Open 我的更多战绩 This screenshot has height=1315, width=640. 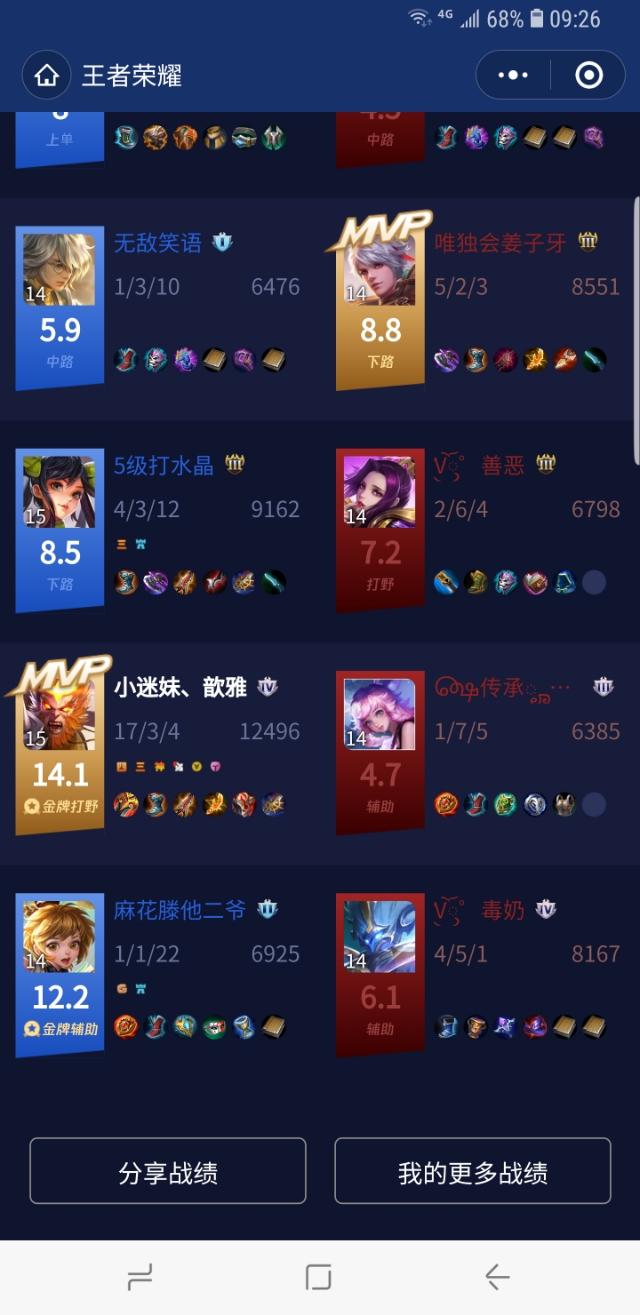click(472, 1171)
